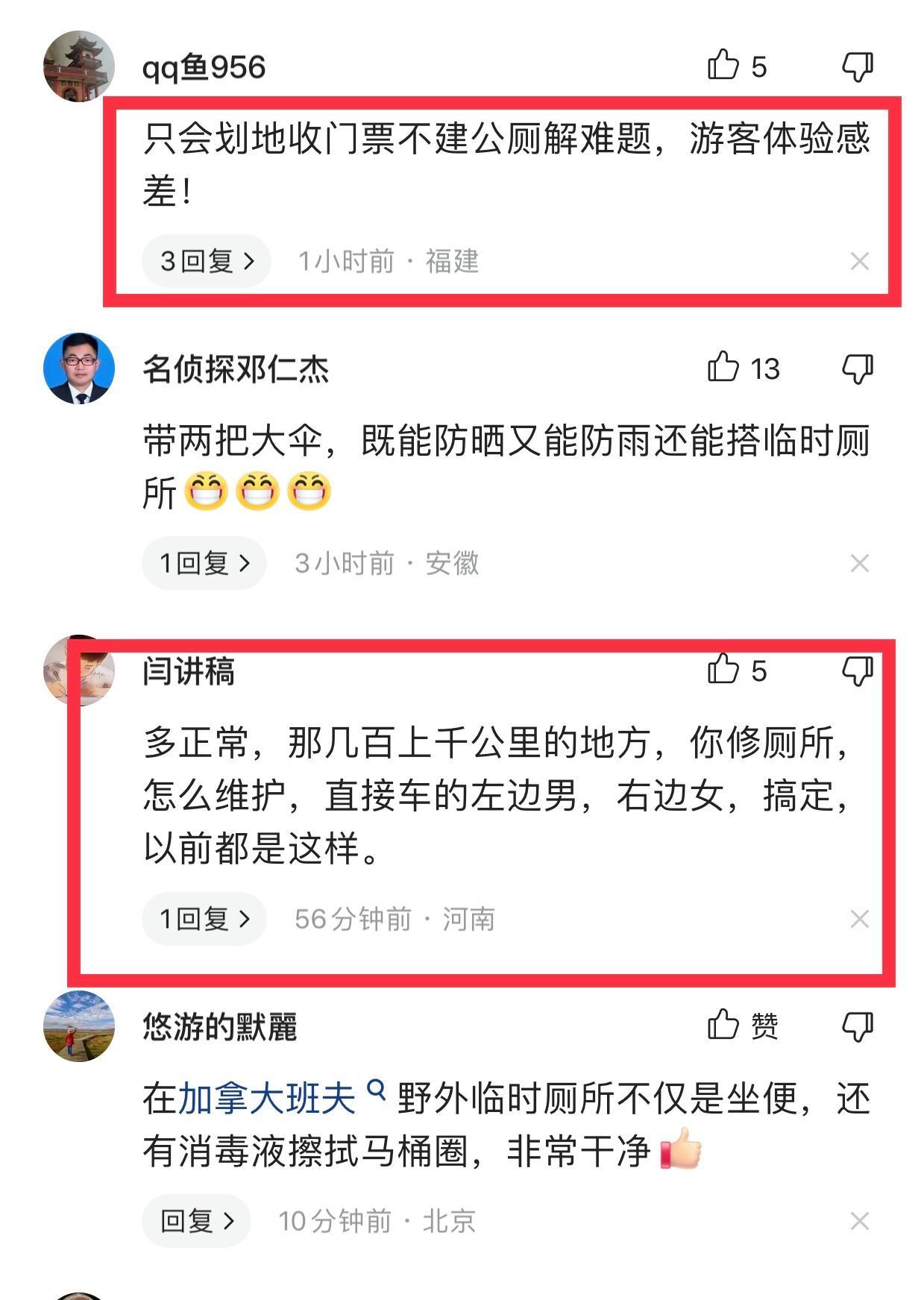Viewport: 924px width, 1300px height.
Task: Dislike the comment by 名侦探邓仁杰
Action: pyautogui.click(x=858, y=368)
